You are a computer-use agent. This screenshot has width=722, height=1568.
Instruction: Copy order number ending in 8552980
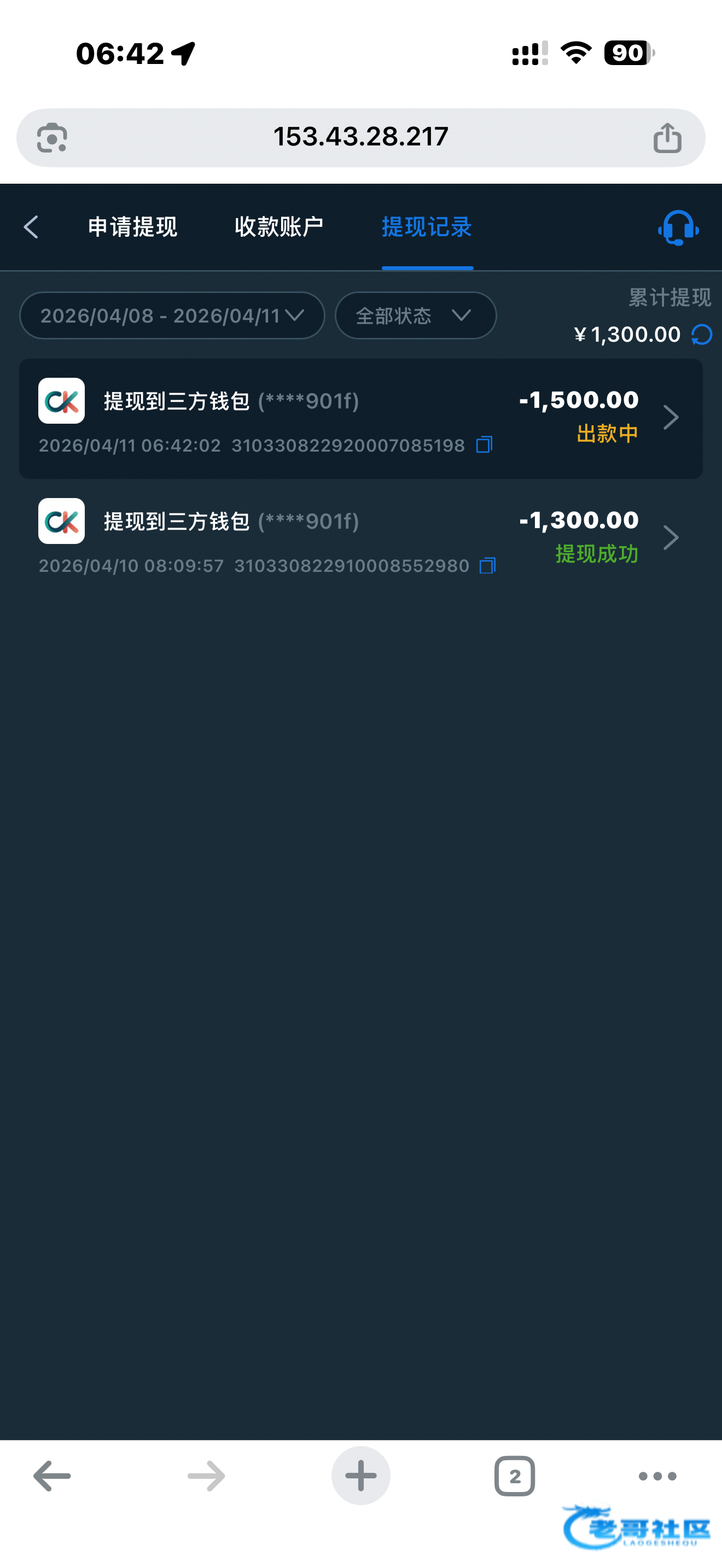(488, 565)
